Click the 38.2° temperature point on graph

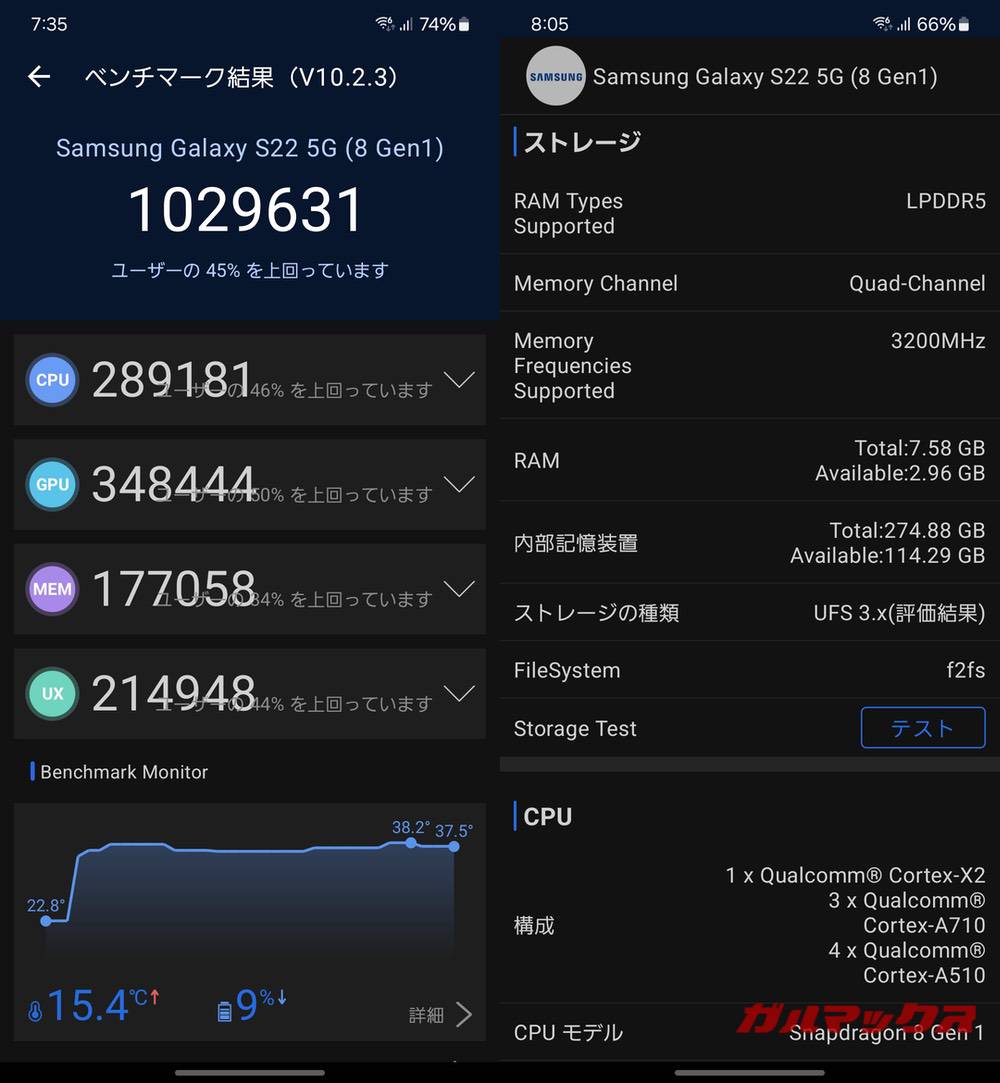pos(411,844)
